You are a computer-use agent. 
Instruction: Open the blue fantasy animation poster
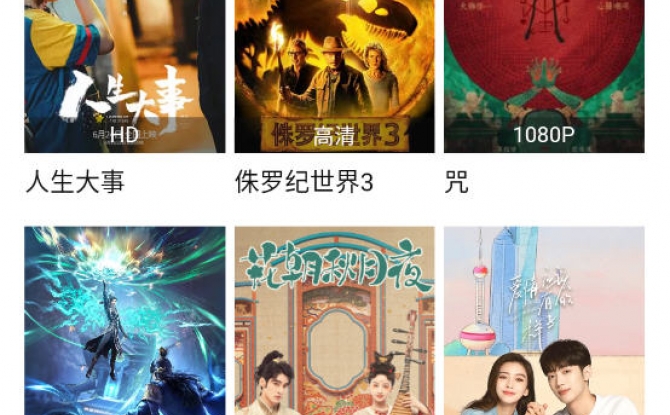(124, 320)
